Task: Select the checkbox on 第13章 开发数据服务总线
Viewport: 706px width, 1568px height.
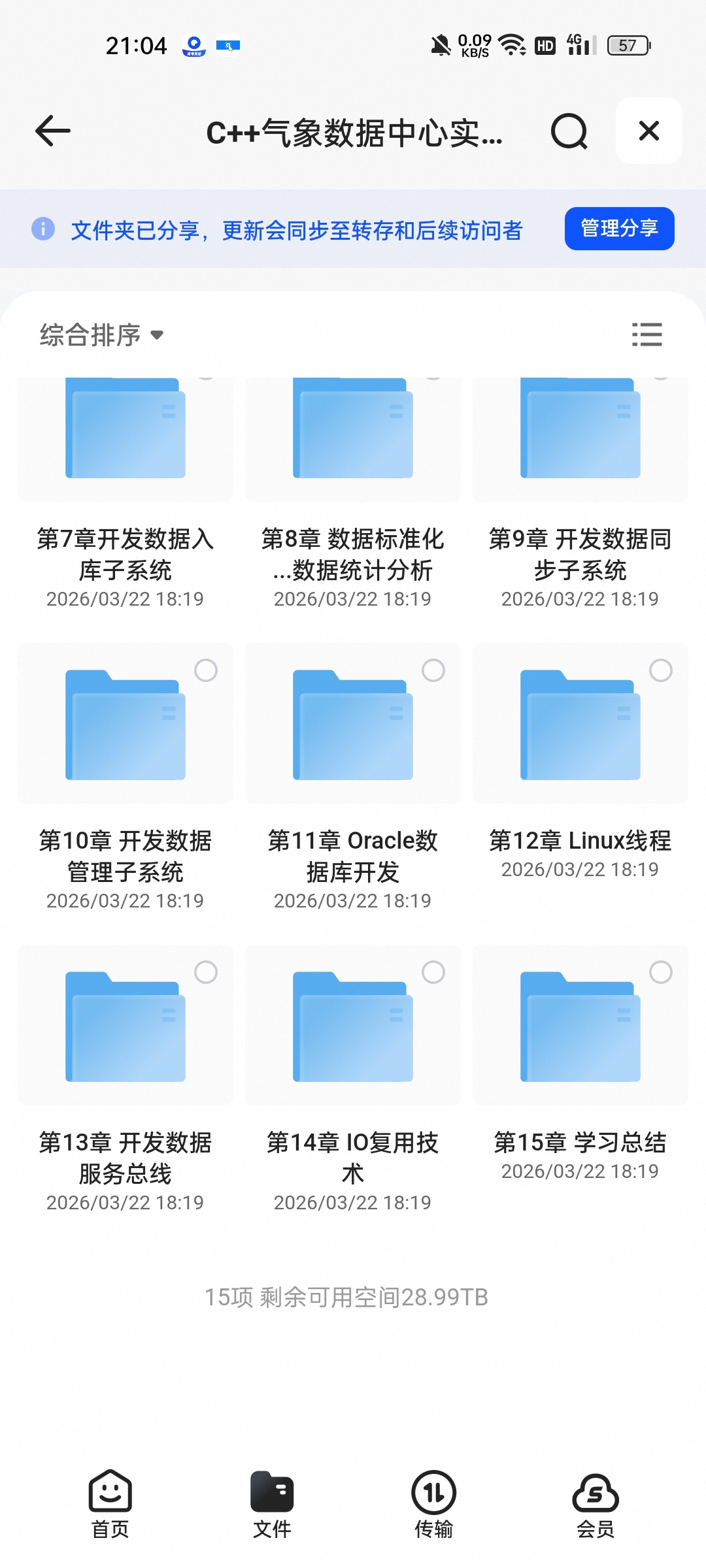Action: pos(206,972)
